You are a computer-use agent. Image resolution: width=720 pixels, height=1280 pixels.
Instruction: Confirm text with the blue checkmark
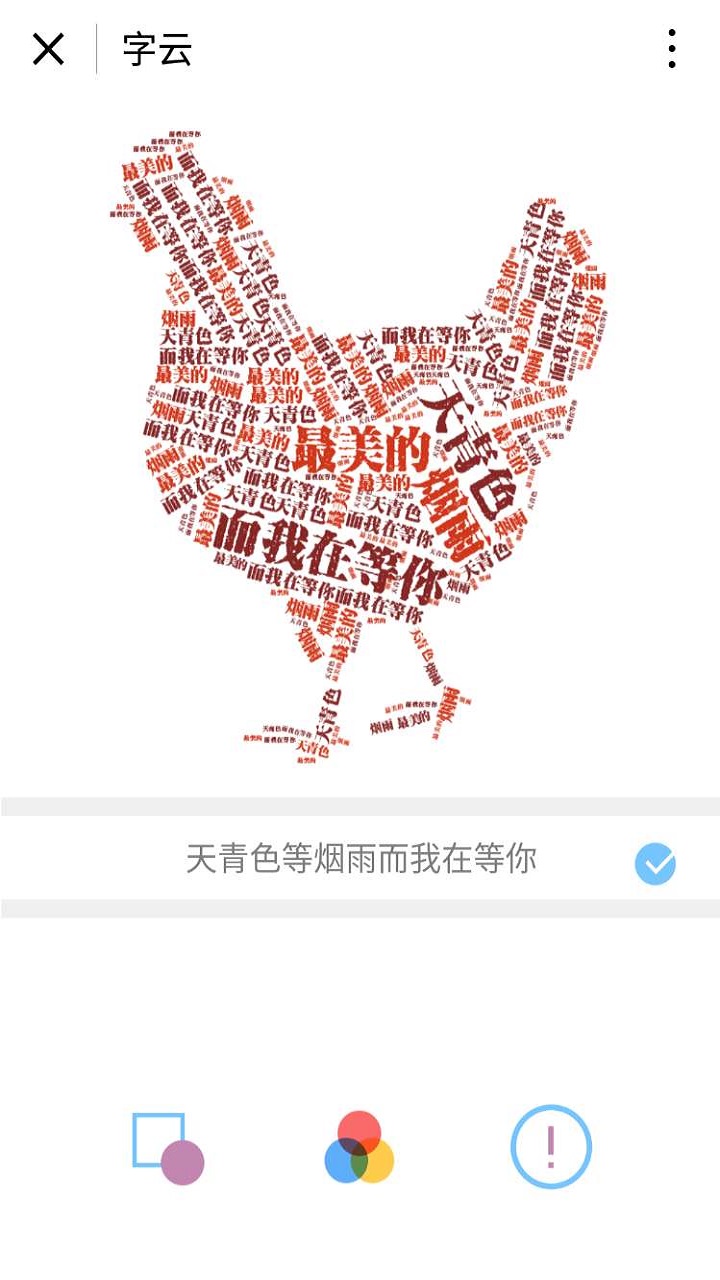[x=655, y=864]
